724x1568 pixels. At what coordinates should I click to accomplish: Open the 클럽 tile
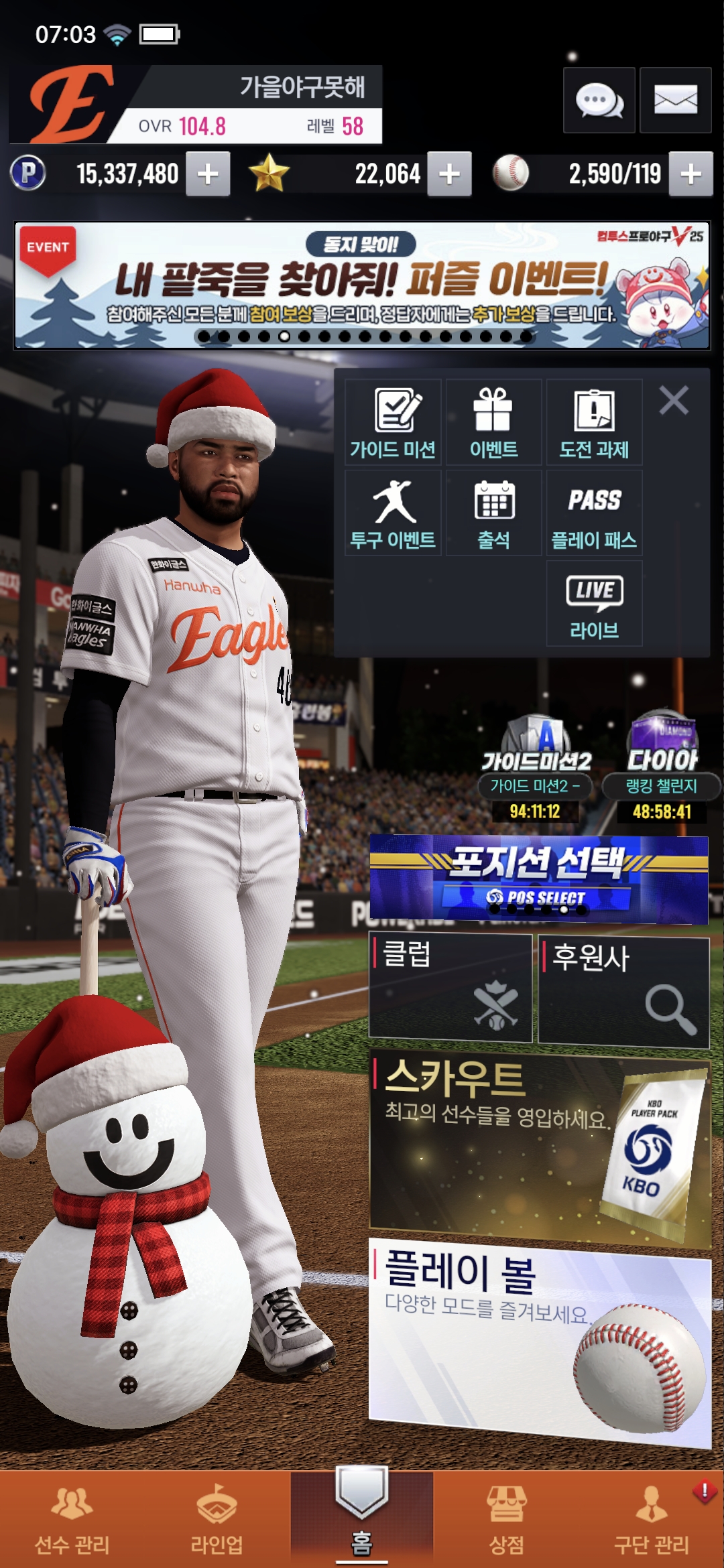450,989
